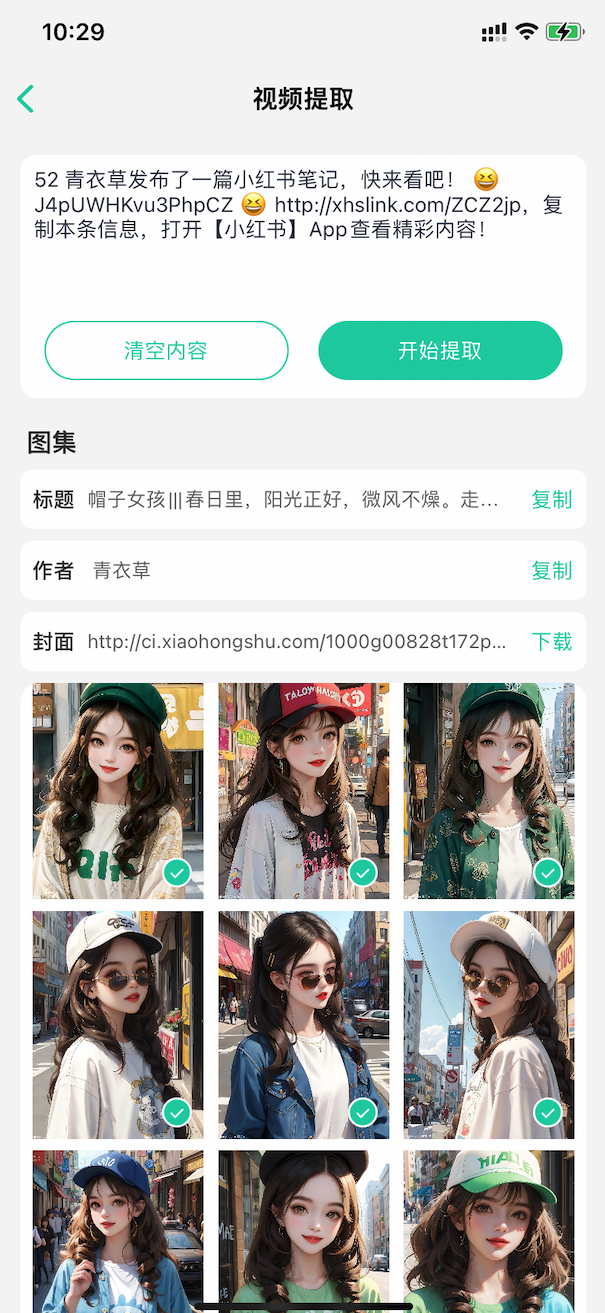Viewport: 605px width, 1313px height.
Task: Tap the pasted link text box
Action: tap(302, 232)
